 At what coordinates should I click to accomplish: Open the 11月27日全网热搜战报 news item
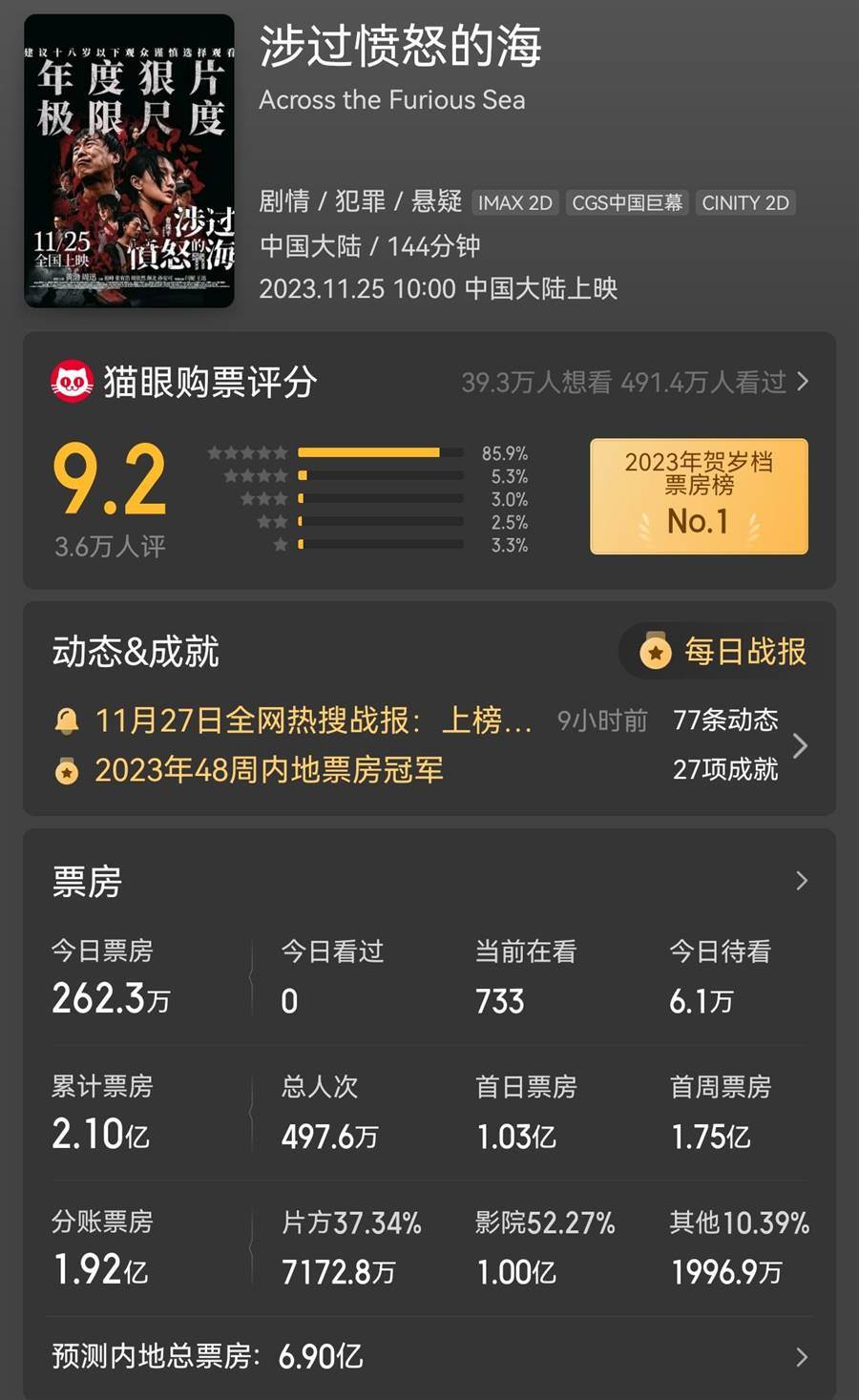(x=313, y=720)
